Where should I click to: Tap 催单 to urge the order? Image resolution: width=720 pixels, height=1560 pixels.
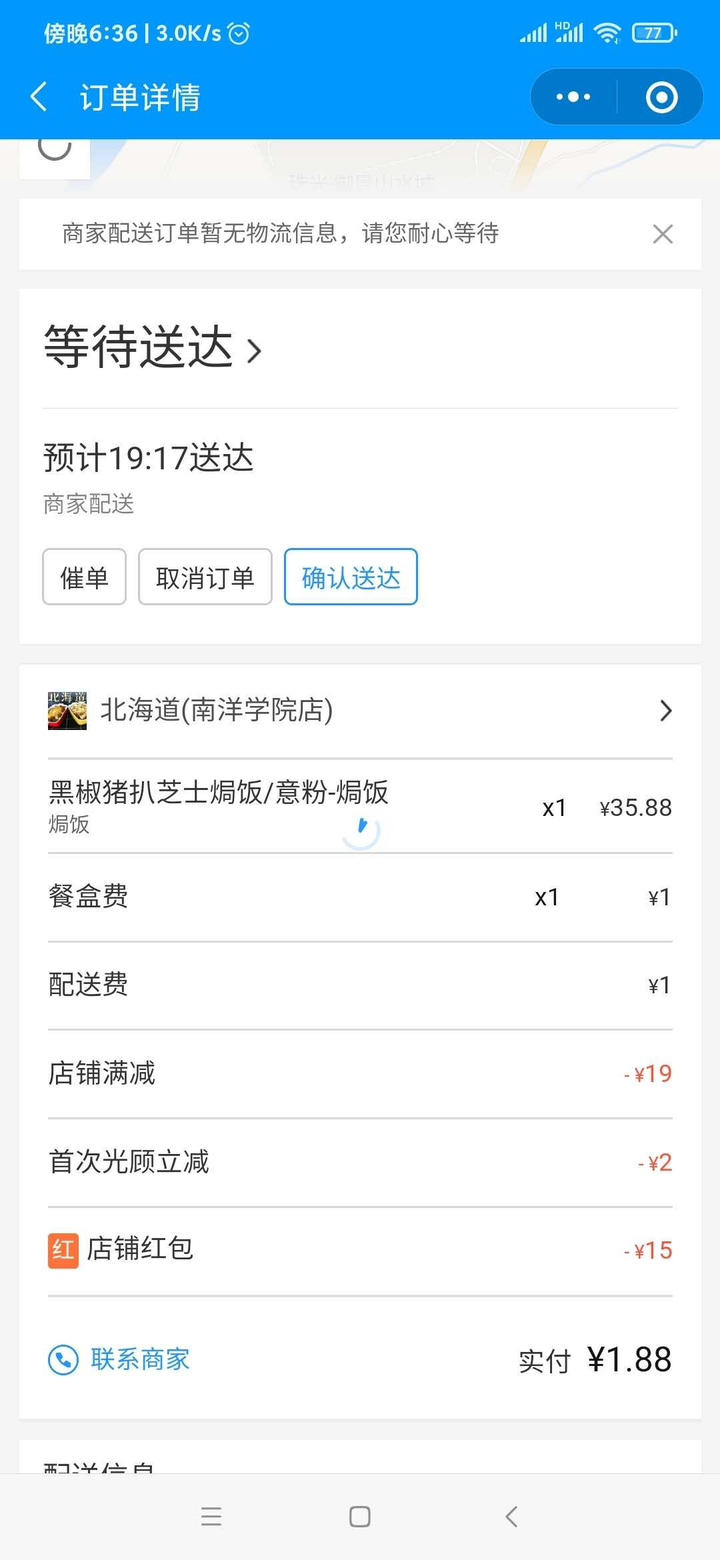point(84,577)
